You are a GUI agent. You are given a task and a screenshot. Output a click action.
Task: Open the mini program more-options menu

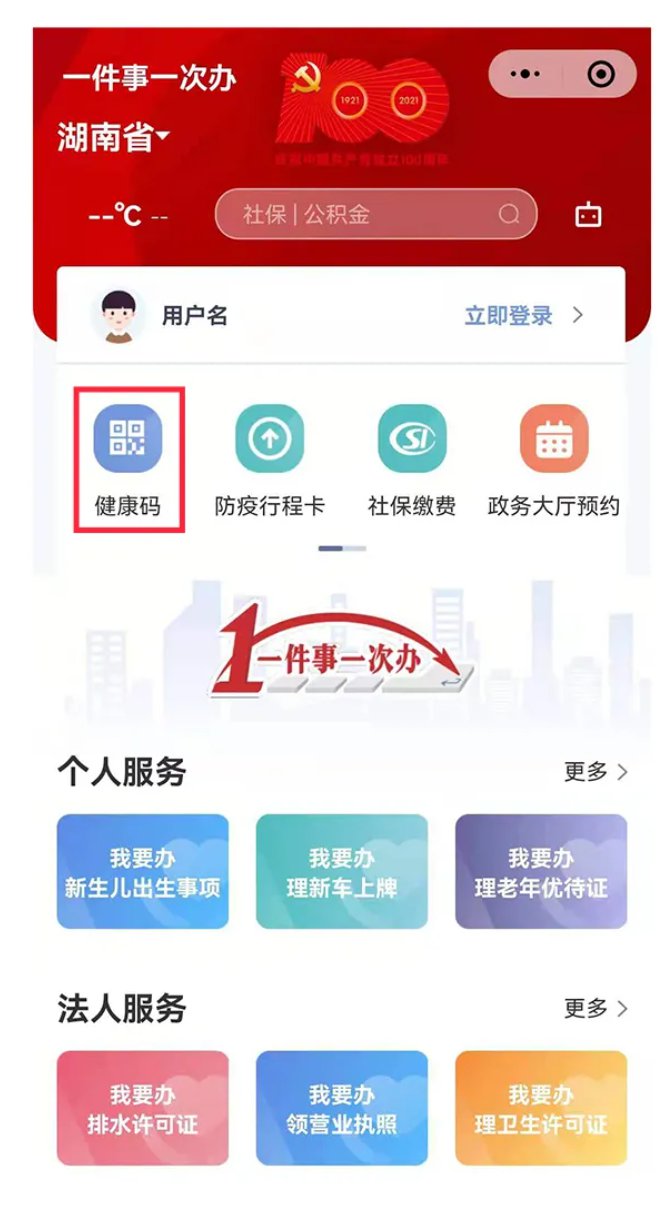tap(525, 75)
